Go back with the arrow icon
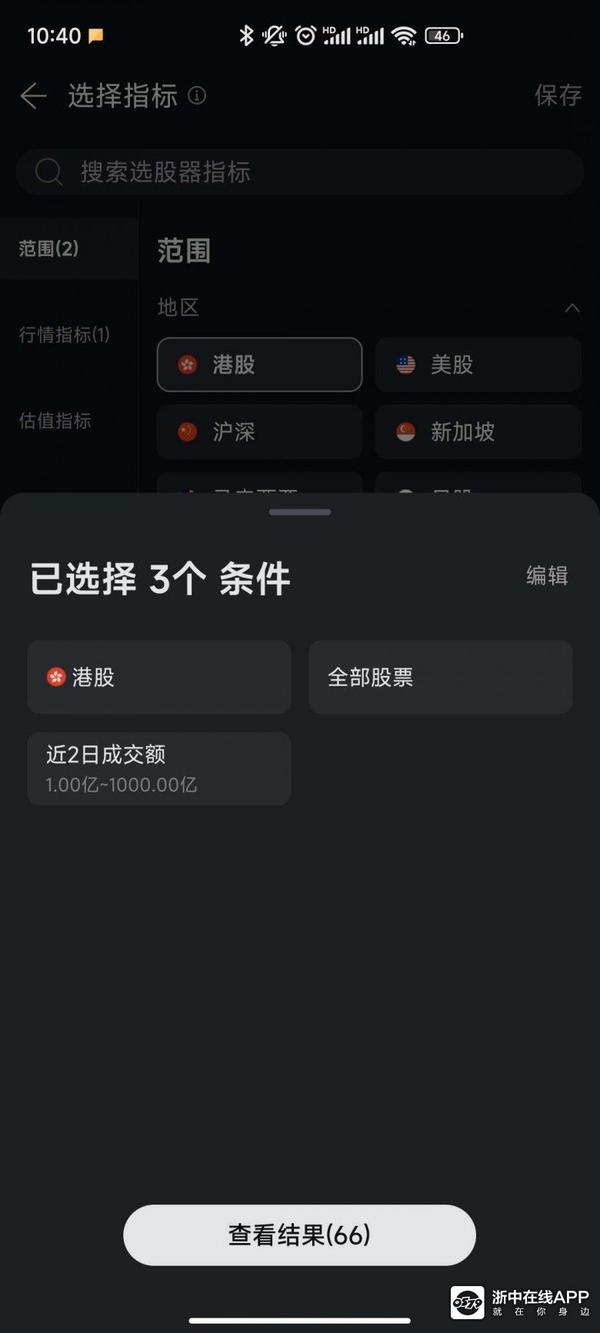 click(x=33, y=96)
